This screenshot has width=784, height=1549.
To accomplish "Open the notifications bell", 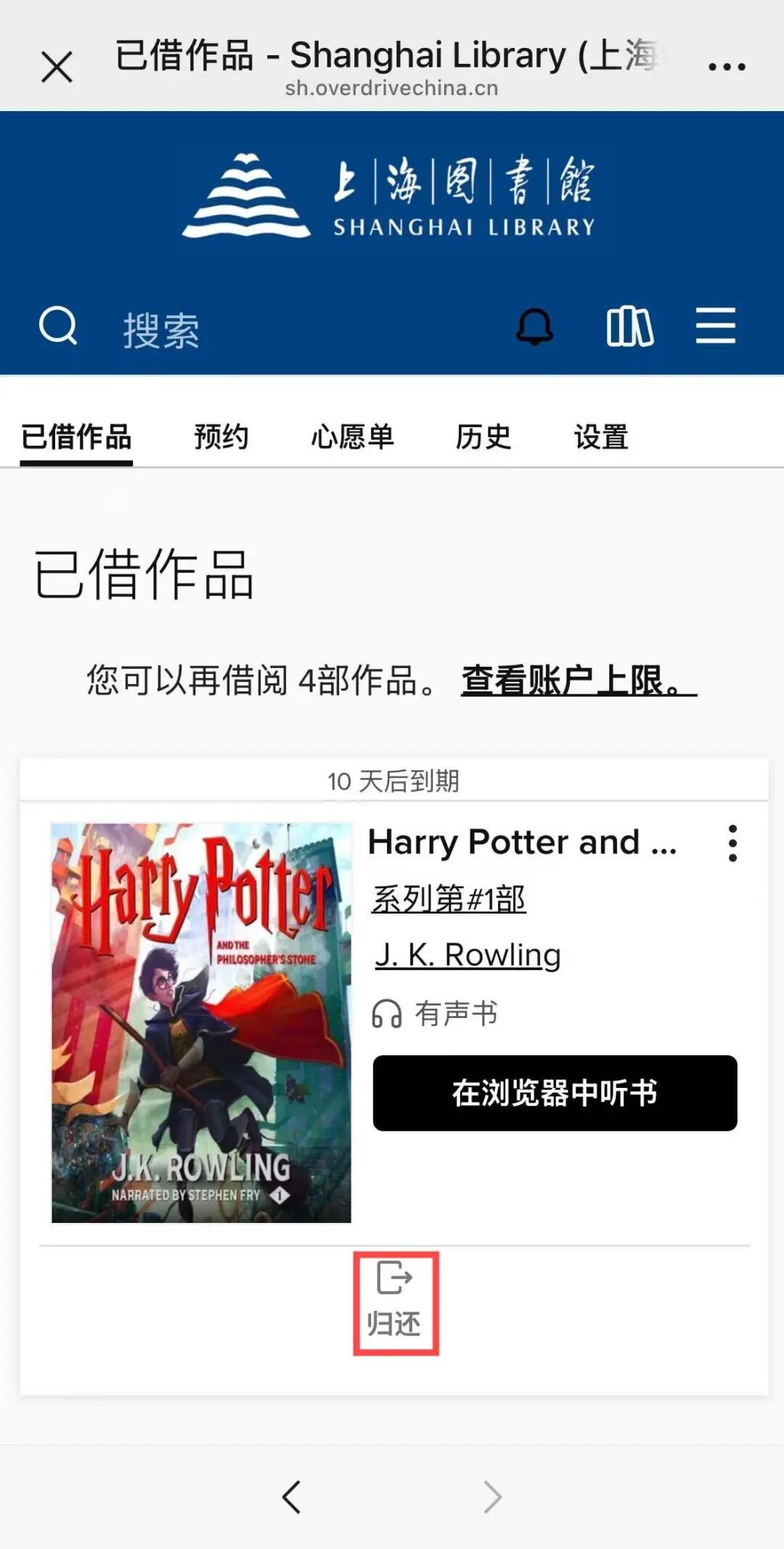I will (534, 327).
